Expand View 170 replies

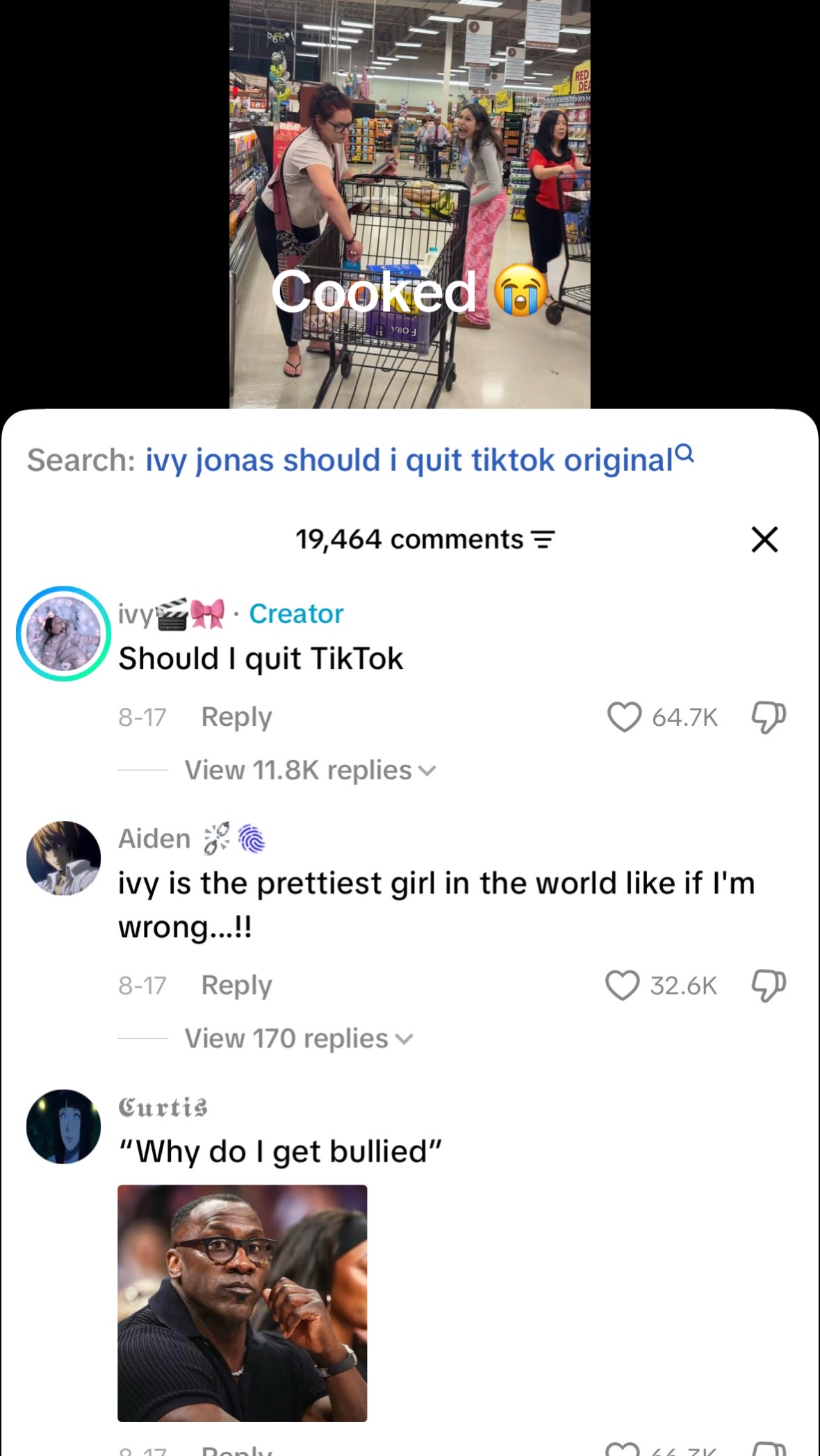pyautogui.click(x=299, y=1039)
